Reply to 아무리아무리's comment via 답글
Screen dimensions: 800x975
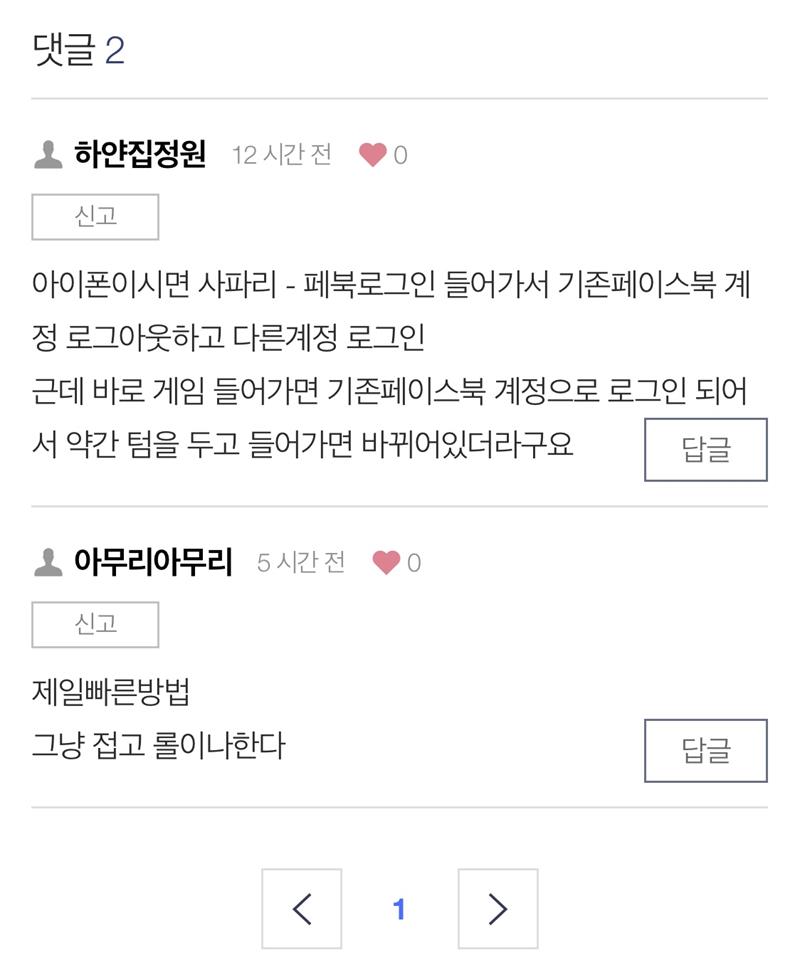click(x=706, y=750)
